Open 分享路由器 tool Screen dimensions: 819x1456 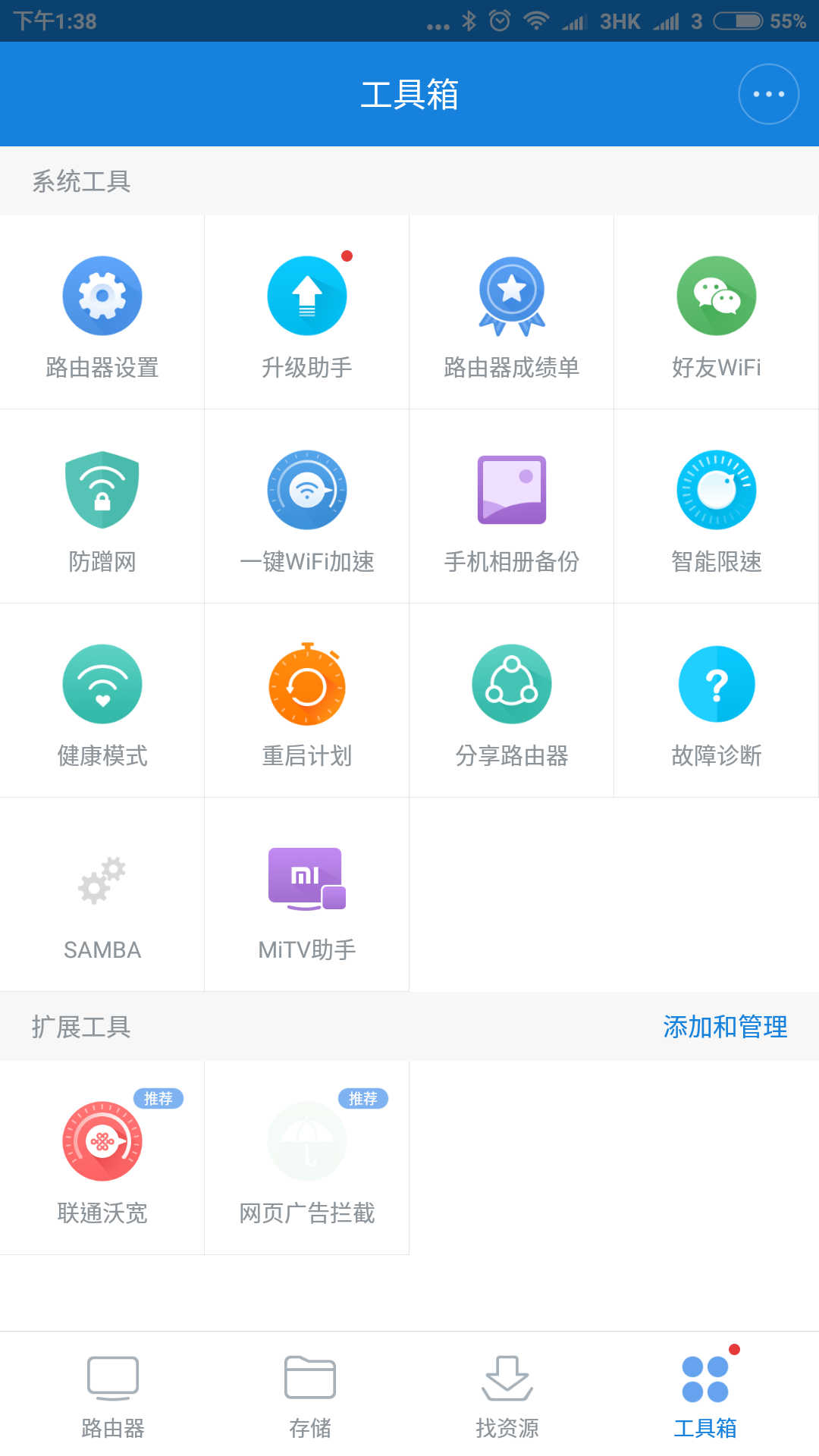[512, 701]
